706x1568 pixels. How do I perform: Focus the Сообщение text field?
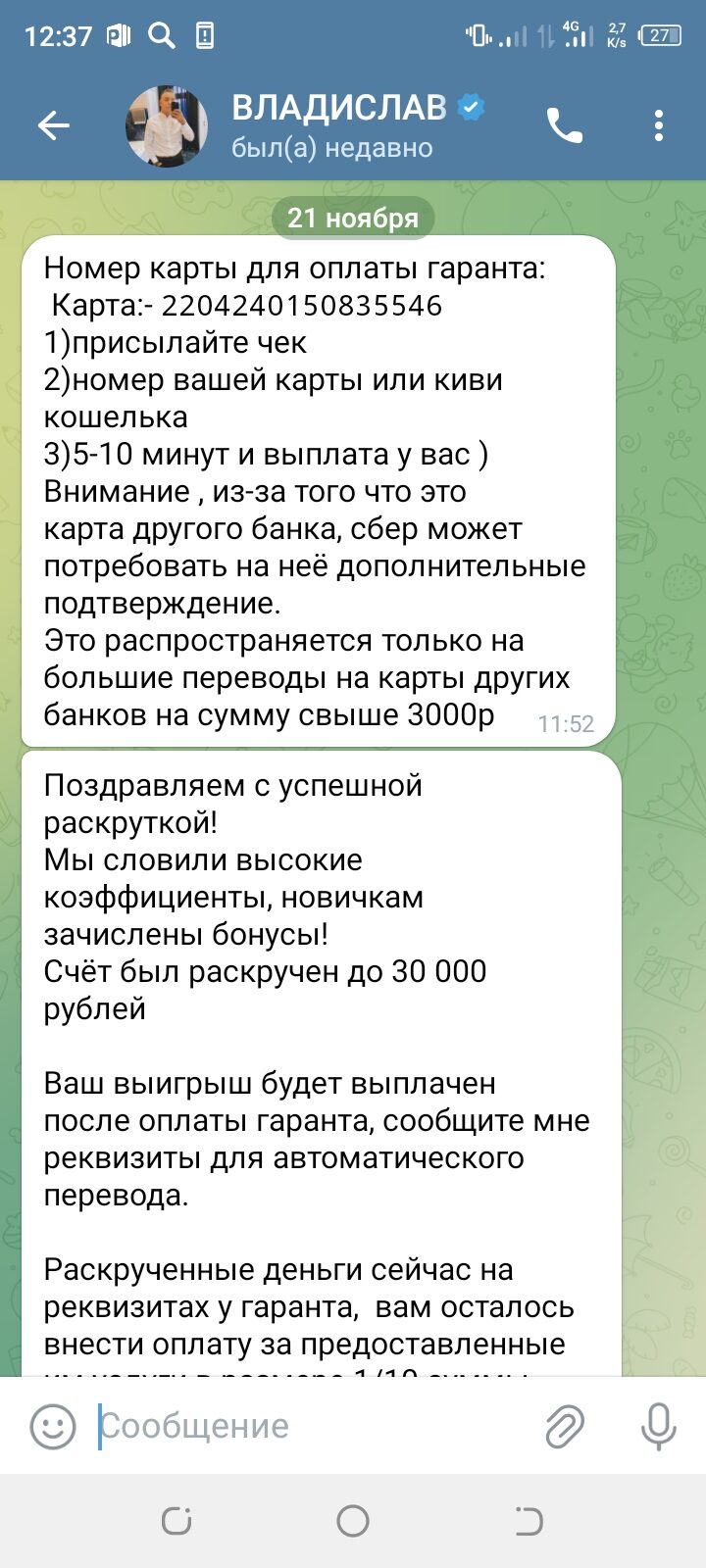314,1426
